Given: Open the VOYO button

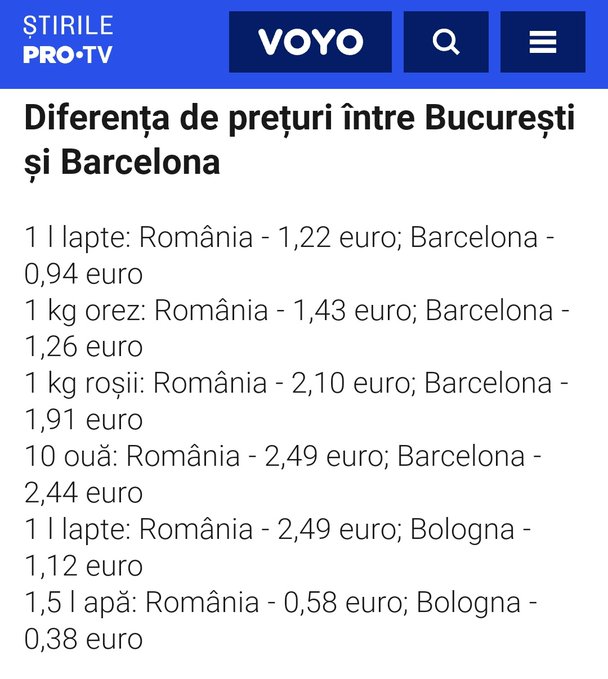Looking at the screenshot, I should tap(310, 42).
